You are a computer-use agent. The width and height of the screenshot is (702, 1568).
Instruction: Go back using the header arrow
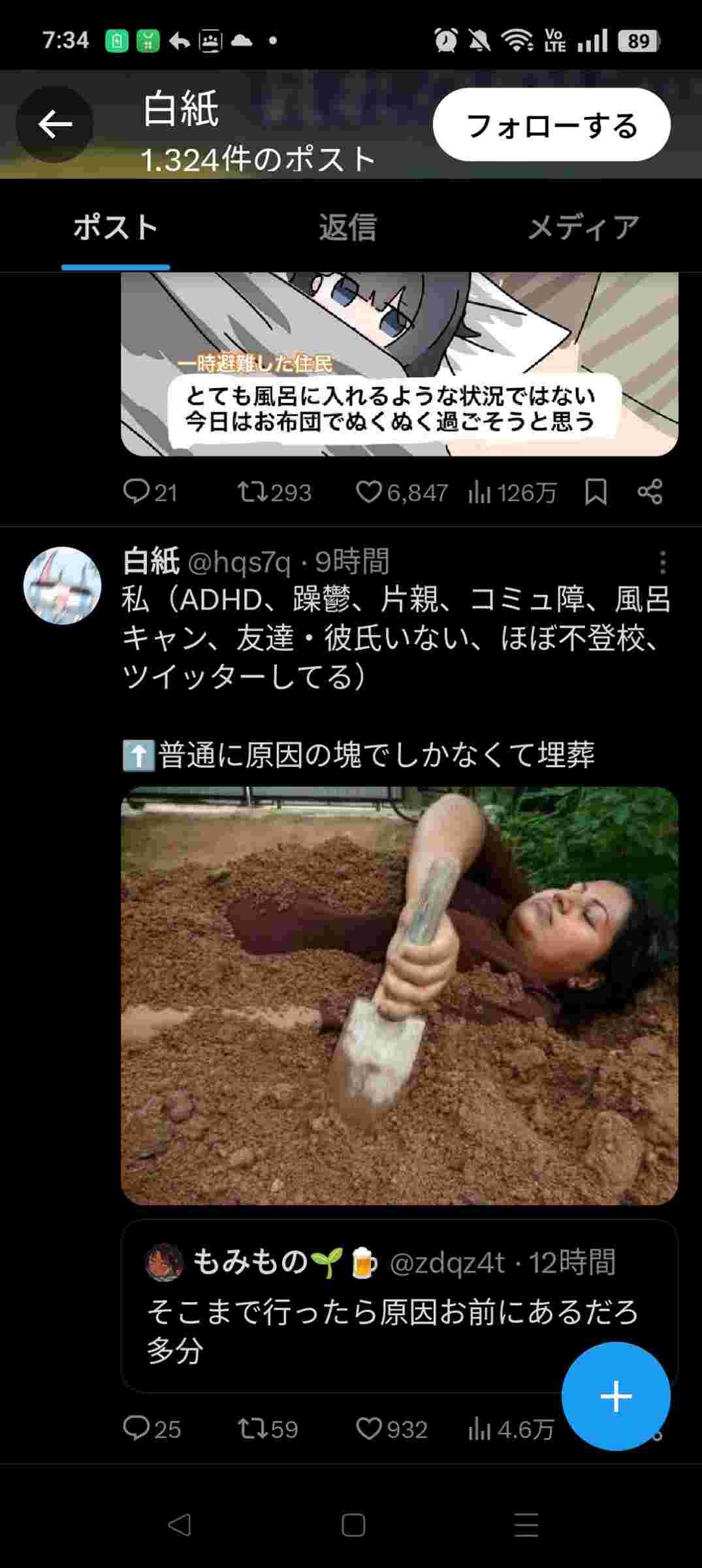54,124
